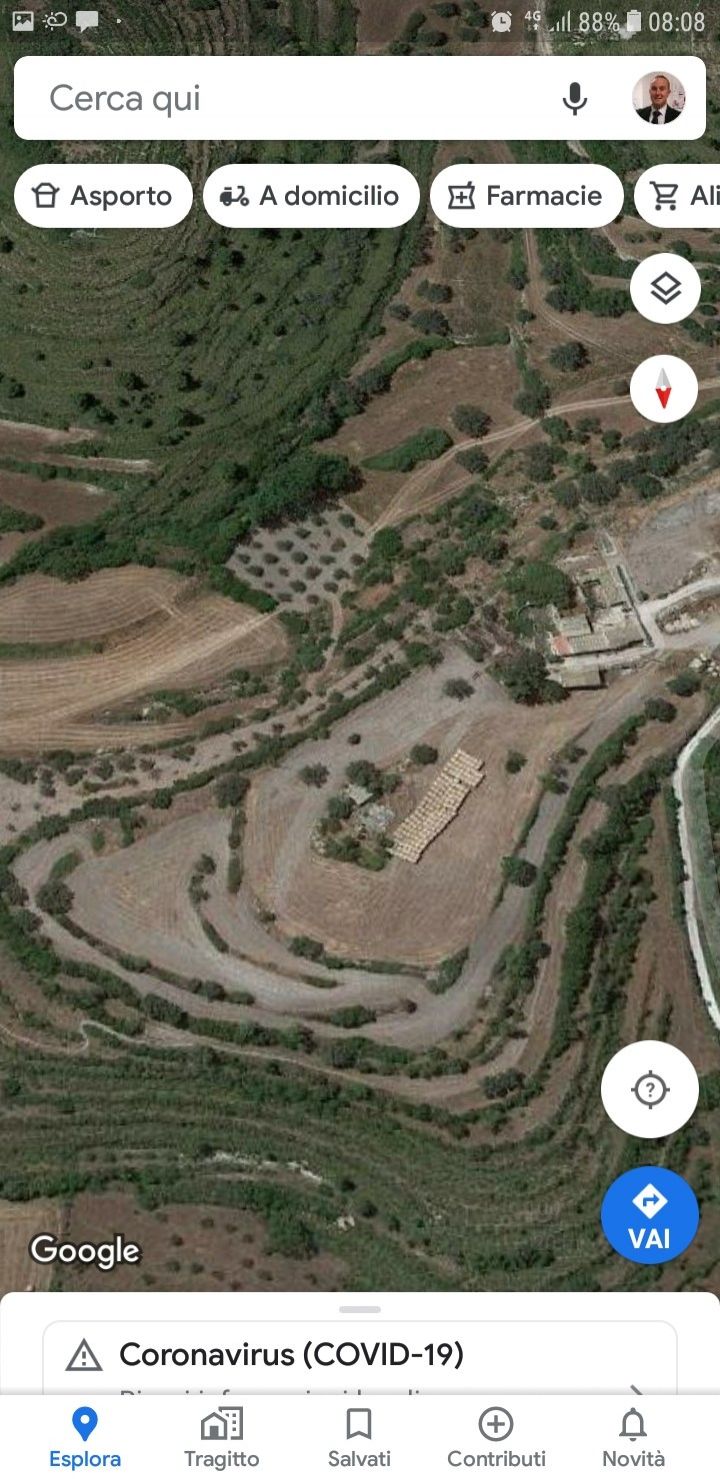The width and height of the screenshot is (720, 1479).
Task: Expand the Coronavirus info with the chevron arrow
Action: pyautogui.click(x=637, y=1390)
